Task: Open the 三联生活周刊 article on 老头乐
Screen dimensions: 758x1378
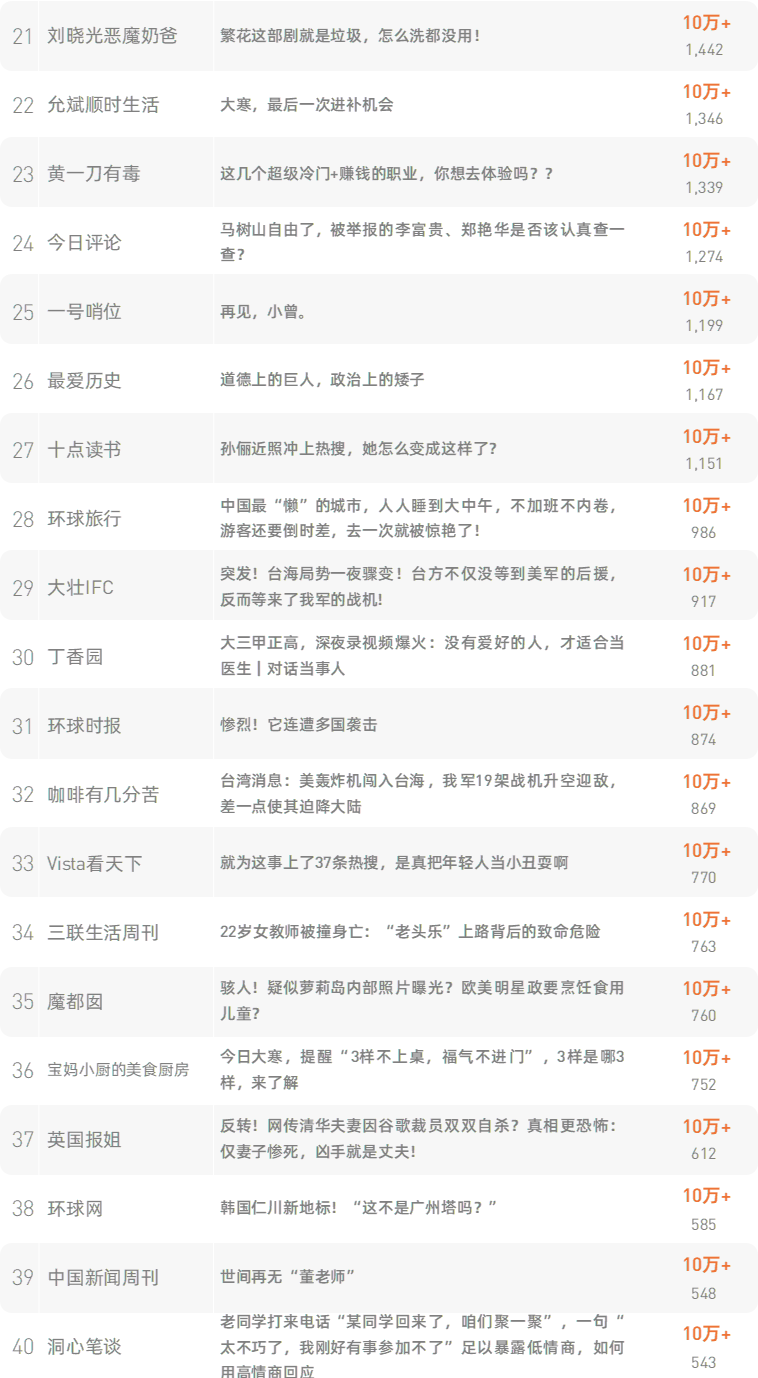Action: click(x=410, y=932)
